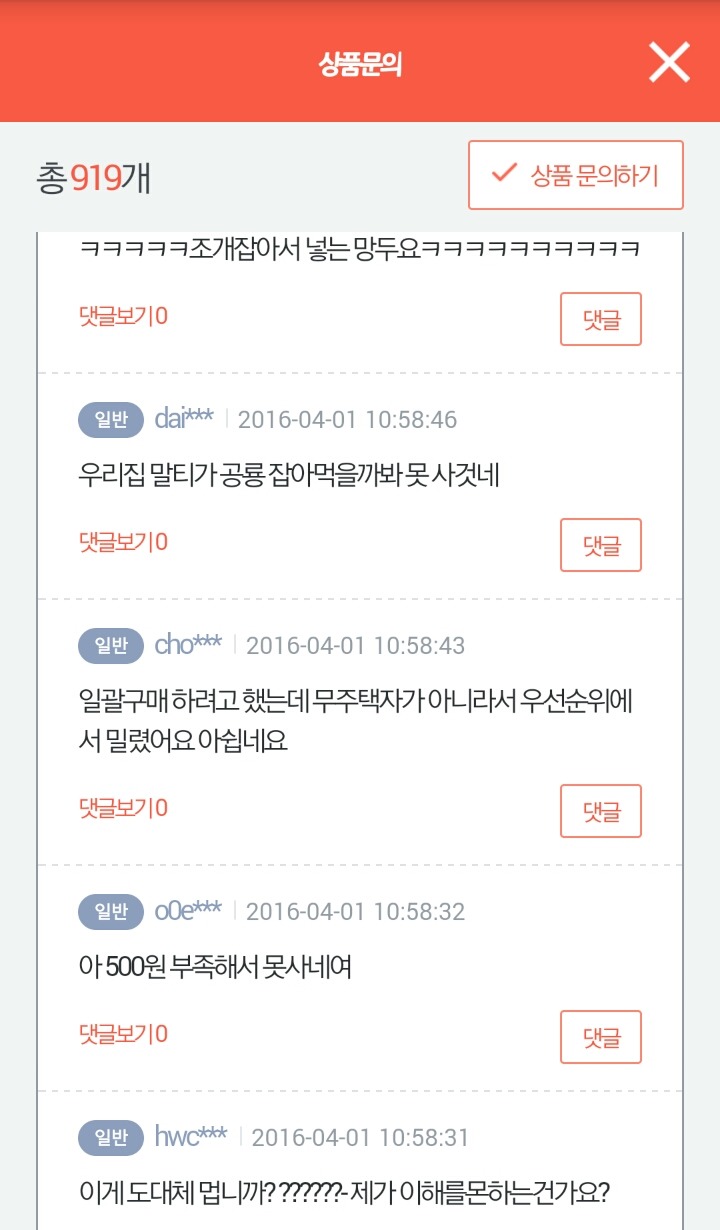Tap the X icon to close 상품문의
The width and height of the screenshot is (720, 1230).
tap(667, 62)
